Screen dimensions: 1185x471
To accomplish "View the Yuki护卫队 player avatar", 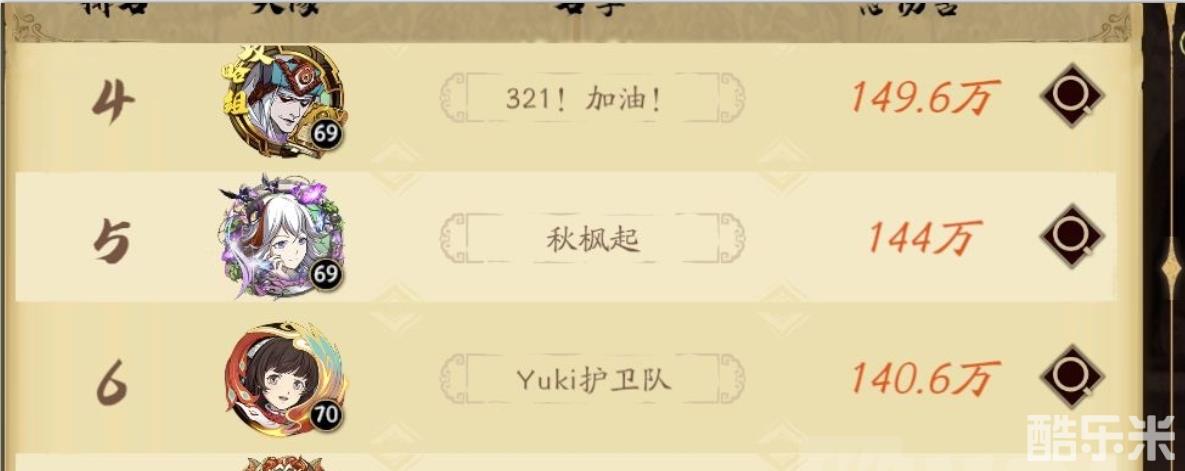I will click(x=284, y=378).
